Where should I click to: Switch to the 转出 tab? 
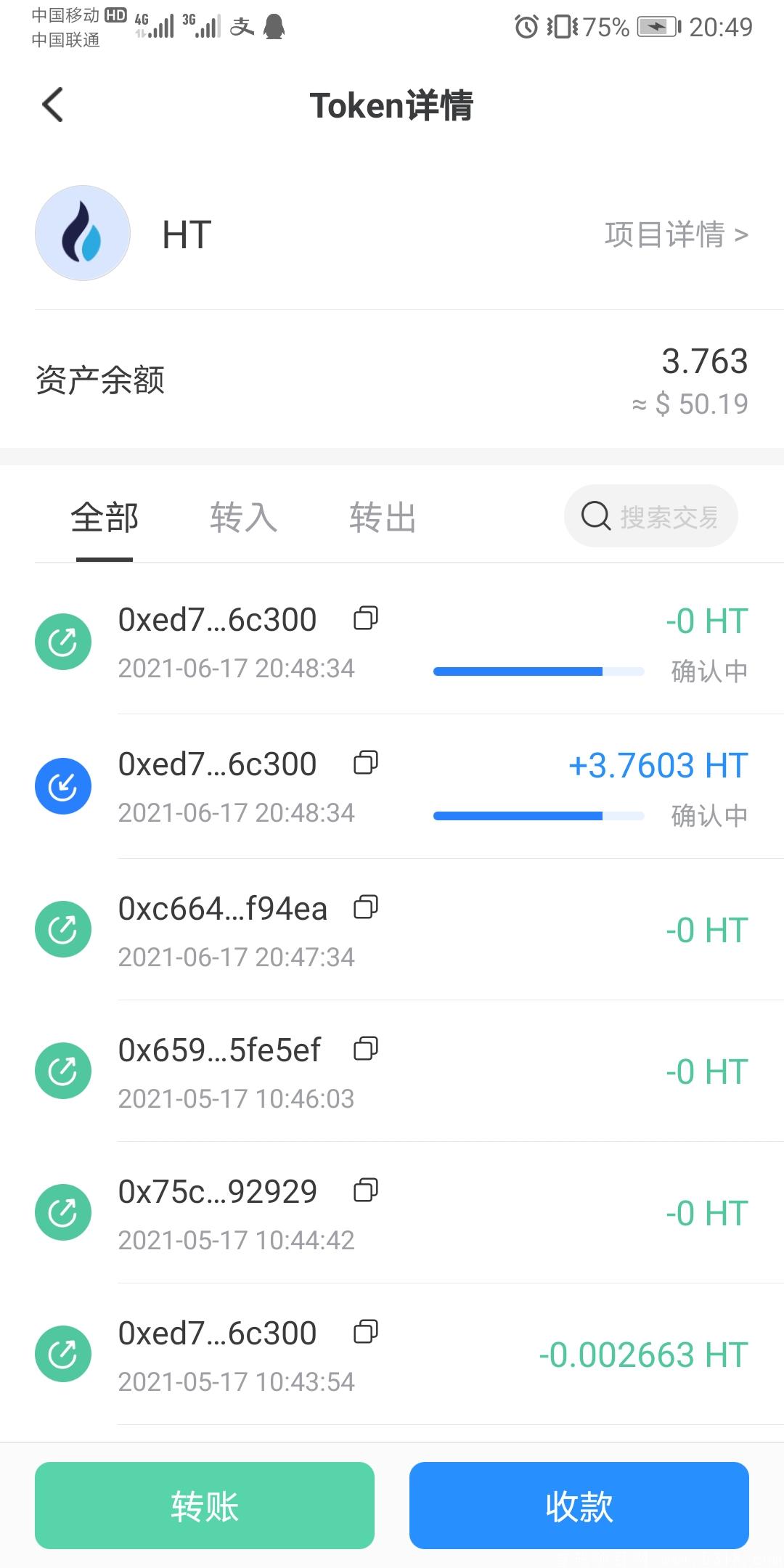pyautogui.click(x=383, y=518)
